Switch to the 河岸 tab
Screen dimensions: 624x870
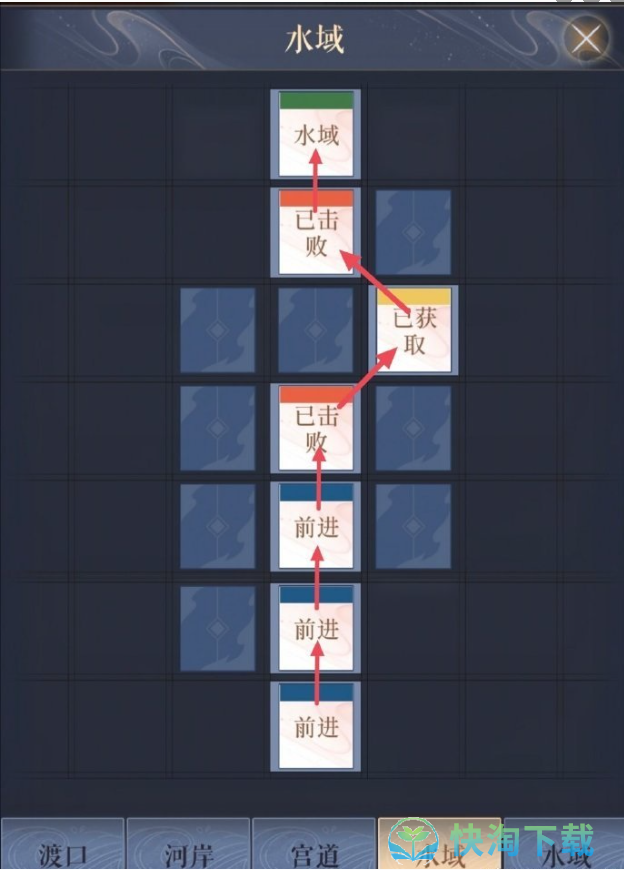coord(188,846)
